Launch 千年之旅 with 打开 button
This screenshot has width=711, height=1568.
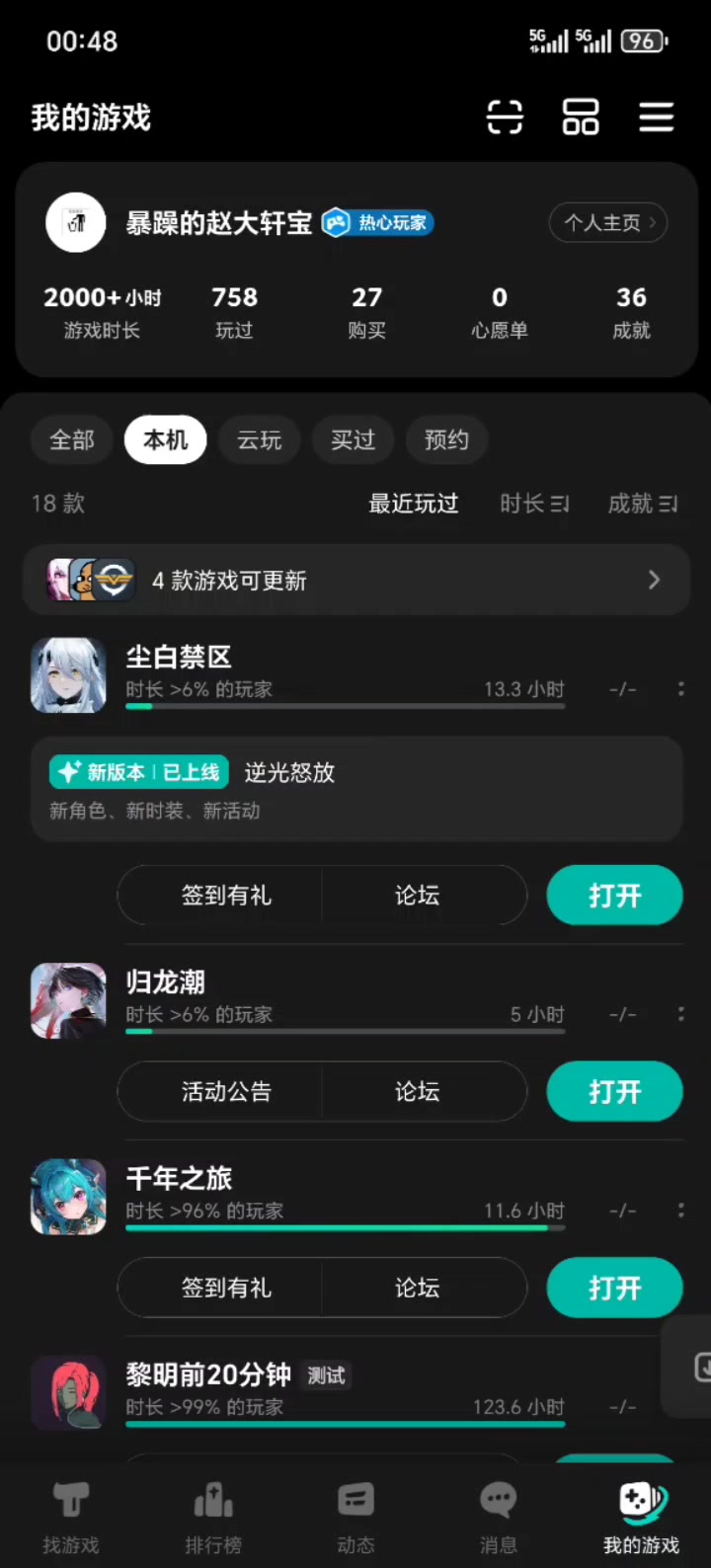coord(615,1288)
